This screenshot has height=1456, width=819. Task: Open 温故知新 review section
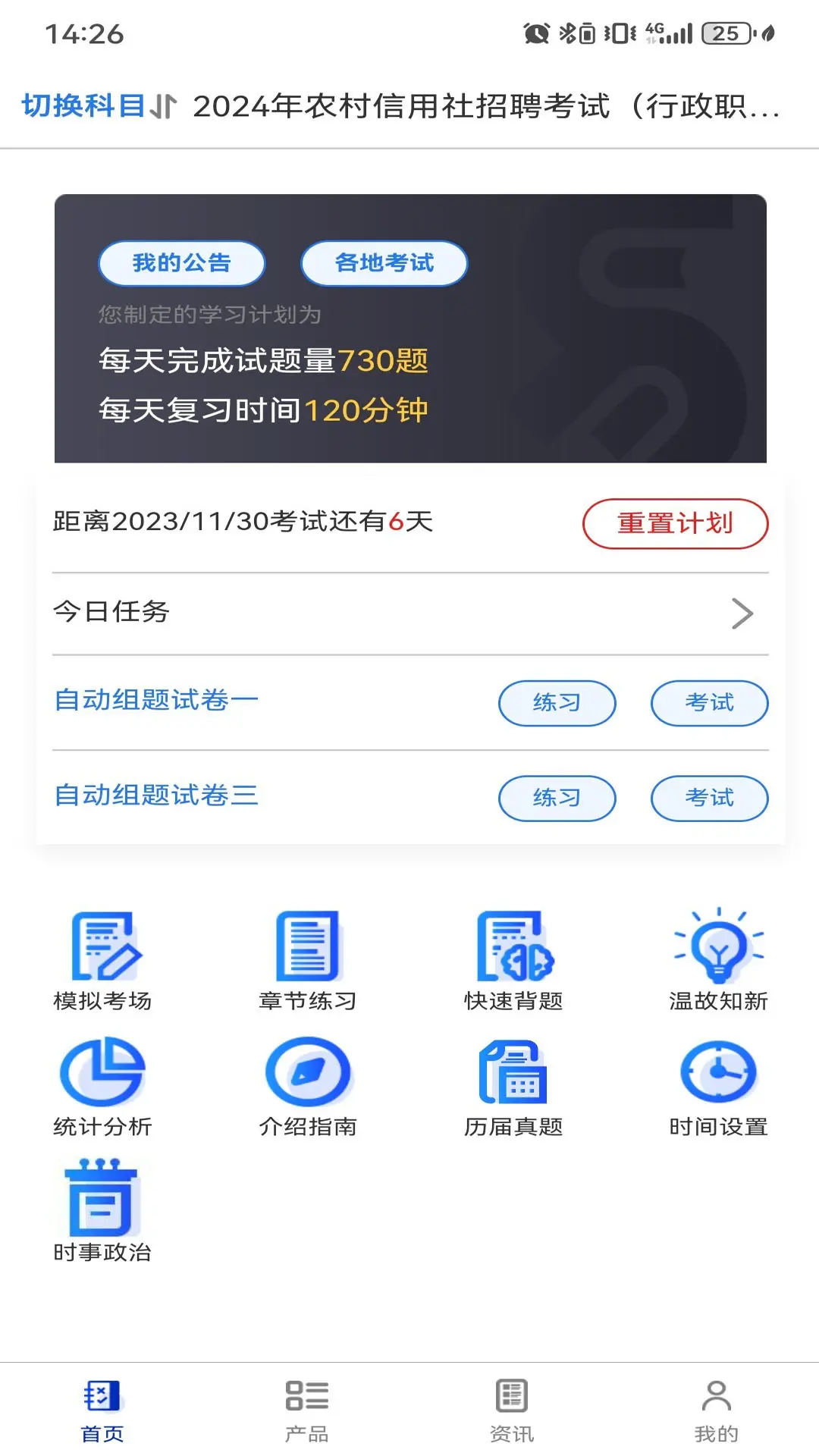click(x=718, y=961)
